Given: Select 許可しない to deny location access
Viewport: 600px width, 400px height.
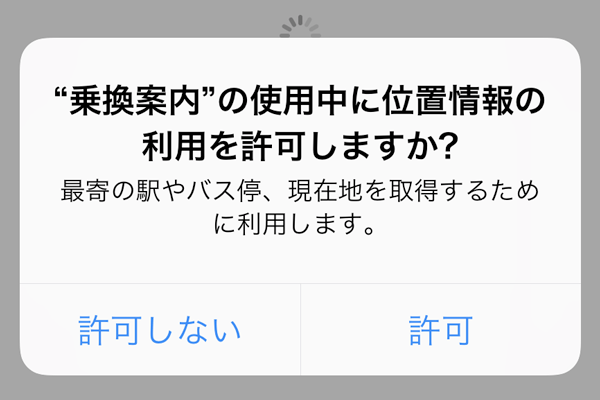Looking at the screenshot, I should point(160,329).
